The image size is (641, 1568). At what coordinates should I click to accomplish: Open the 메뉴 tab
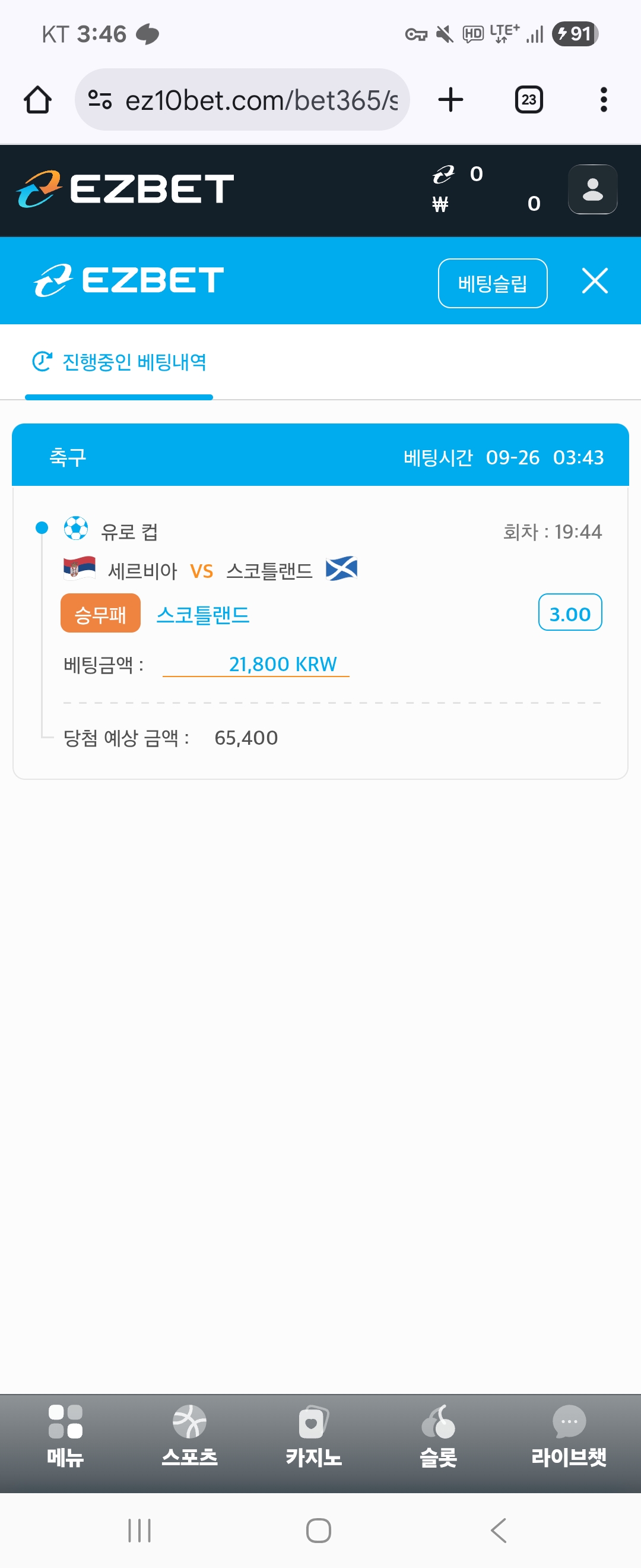(x=65, y=1437)
